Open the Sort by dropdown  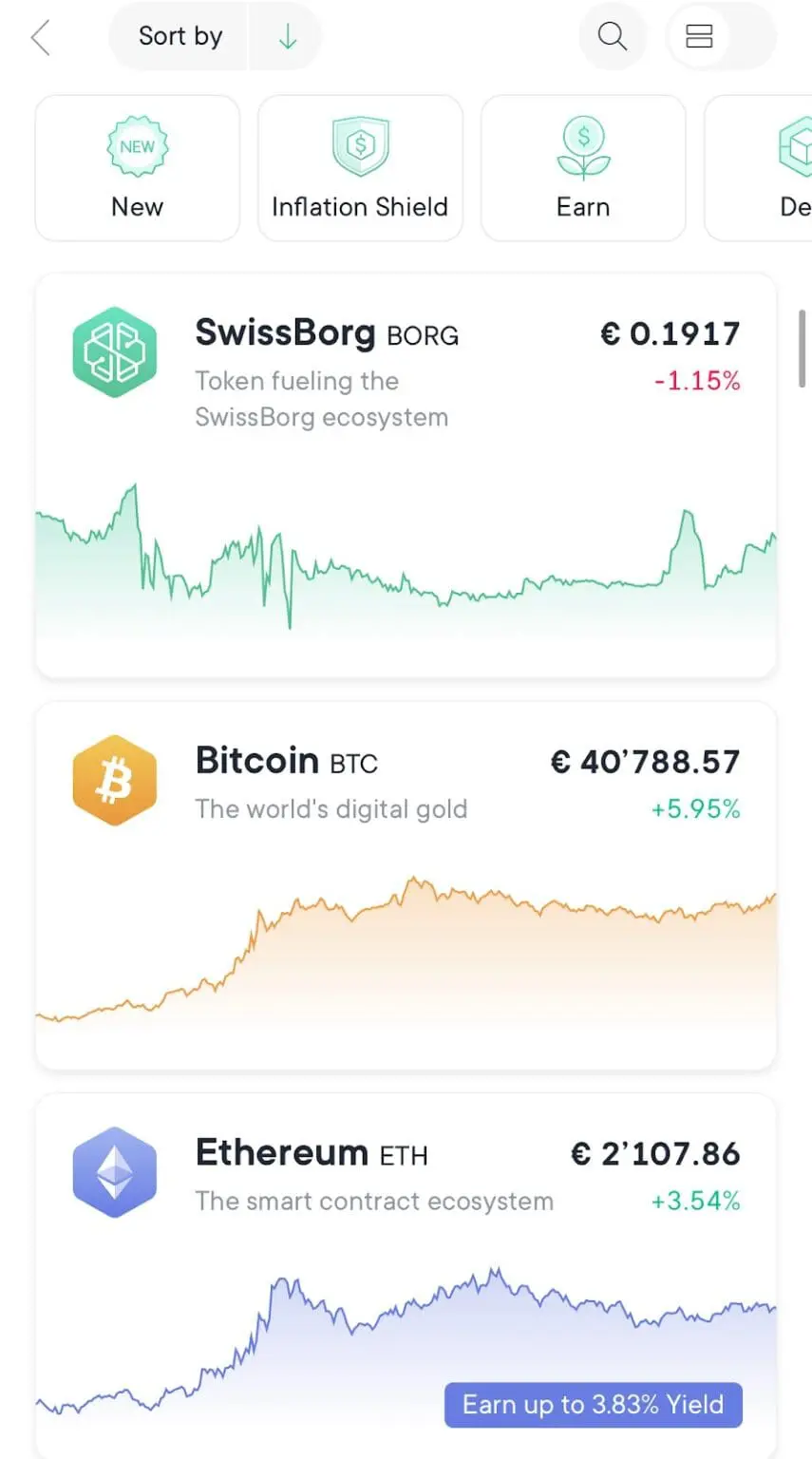click(x=179, y=36)
